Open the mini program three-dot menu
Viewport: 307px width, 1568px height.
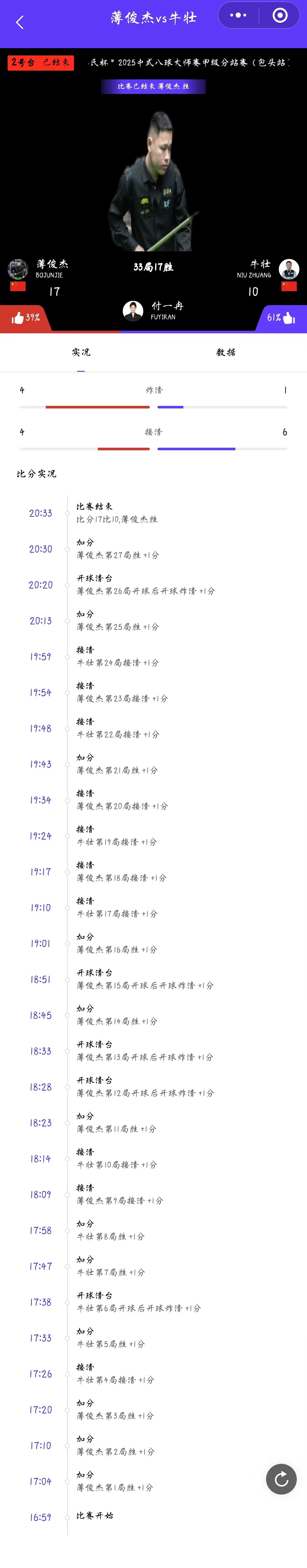[x=238, y=15]
